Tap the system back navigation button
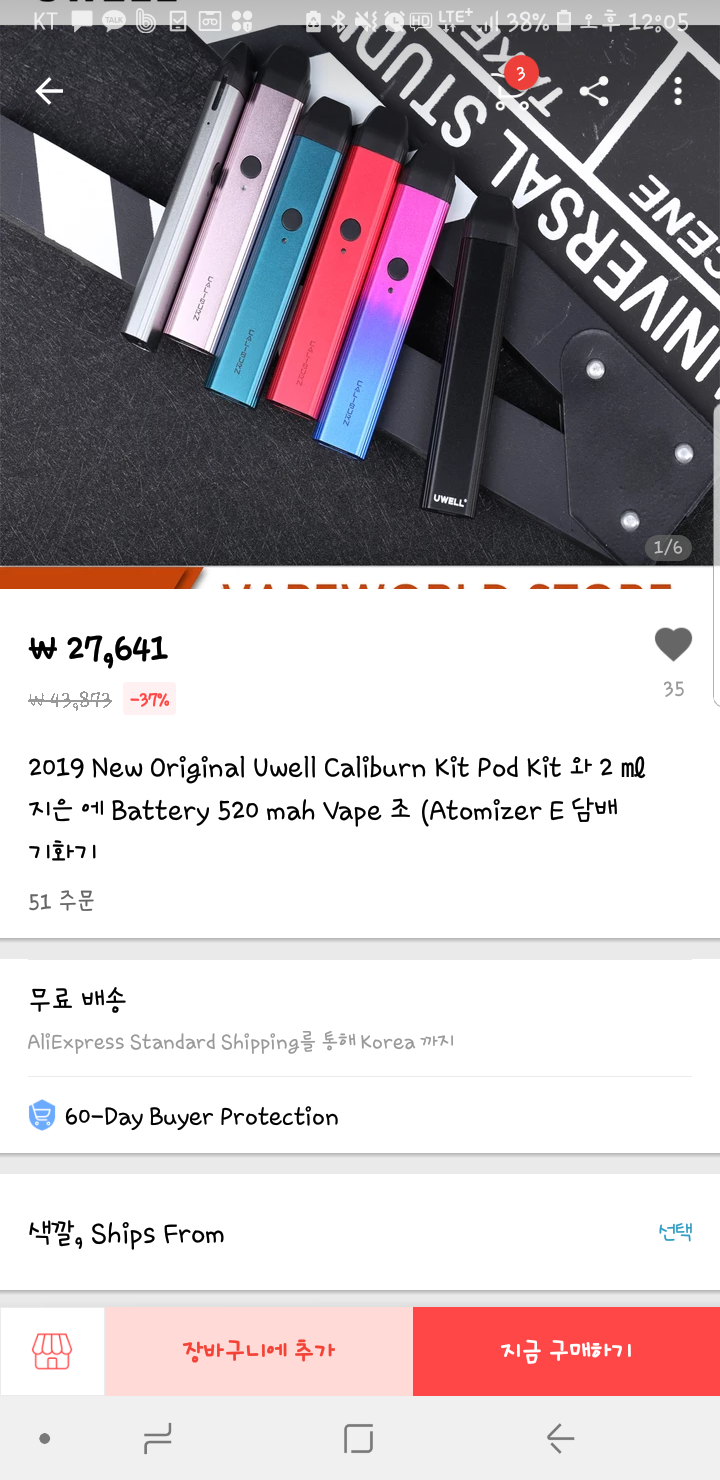The height and width of the screenshot is (1480, 720). coord(560,1439)
